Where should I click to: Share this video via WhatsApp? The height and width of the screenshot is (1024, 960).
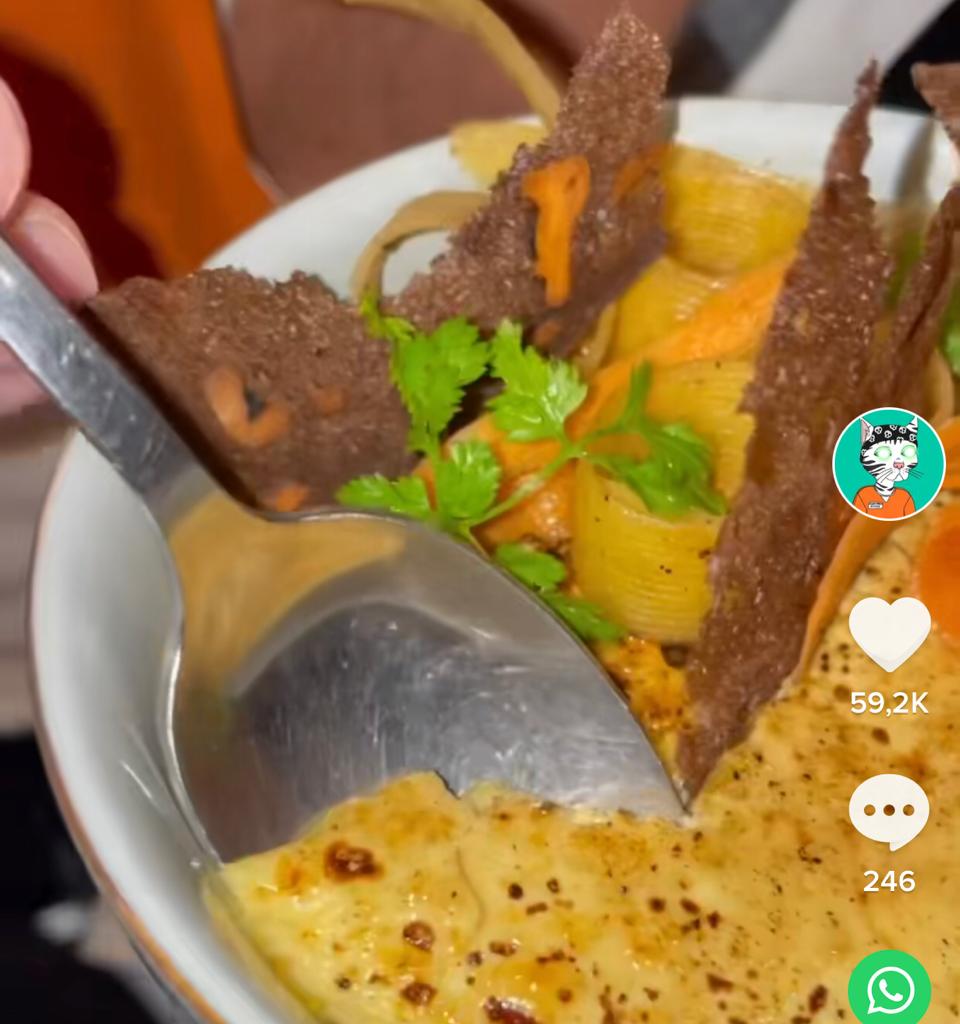pyautogui.click(x=889, y=988)
